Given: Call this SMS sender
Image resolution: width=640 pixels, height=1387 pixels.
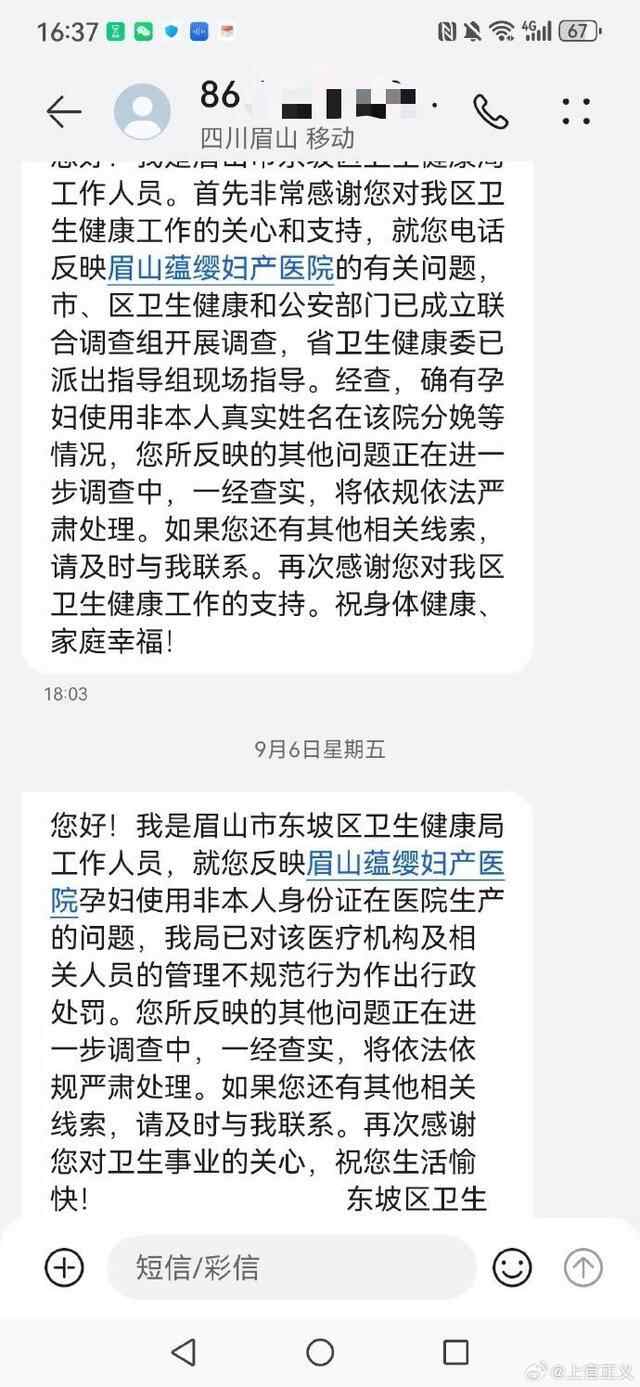Looking at the screenshot, I should (x=490, y=111).
